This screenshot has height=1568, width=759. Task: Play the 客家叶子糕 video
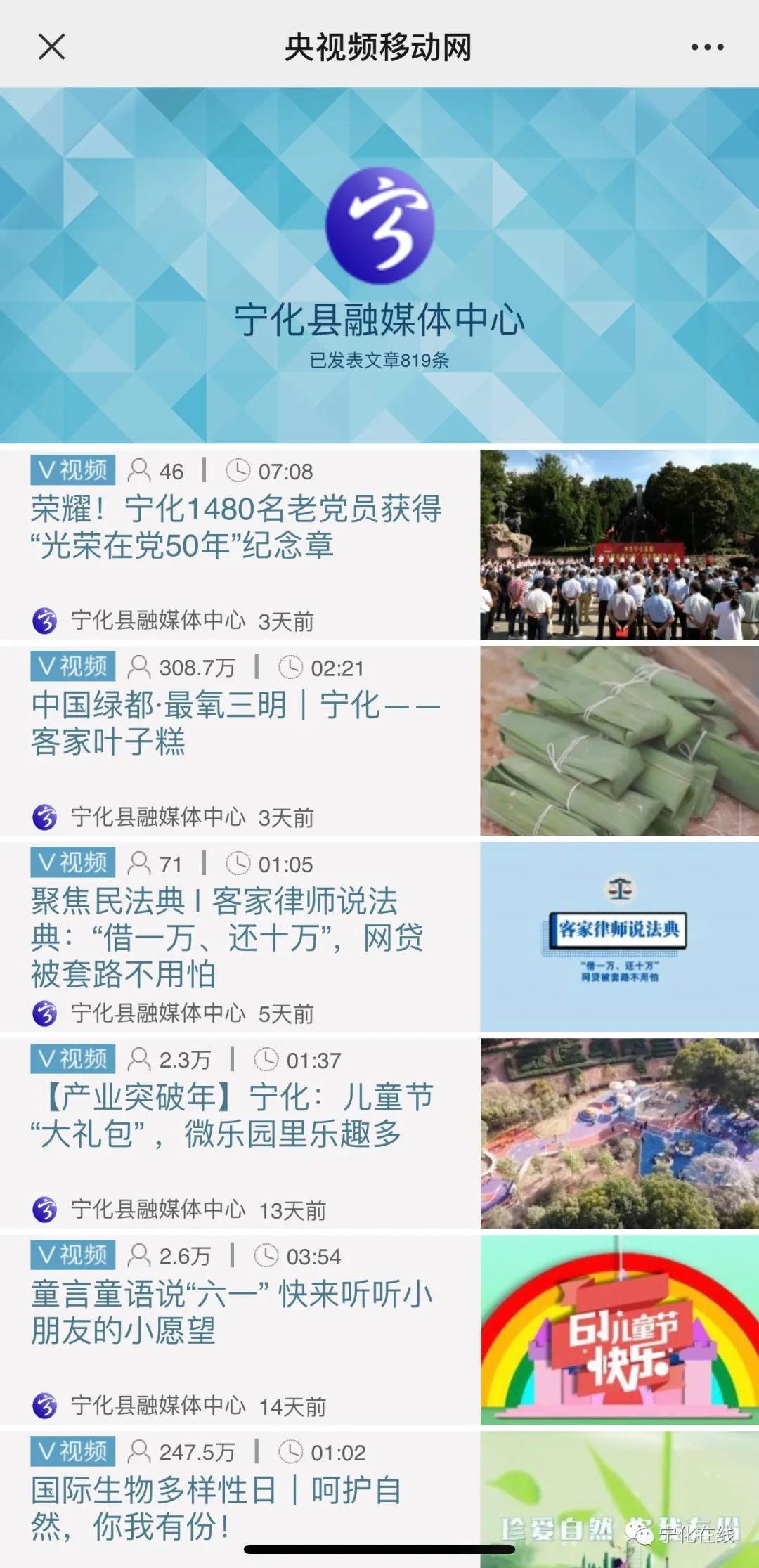tap(236, 723)
